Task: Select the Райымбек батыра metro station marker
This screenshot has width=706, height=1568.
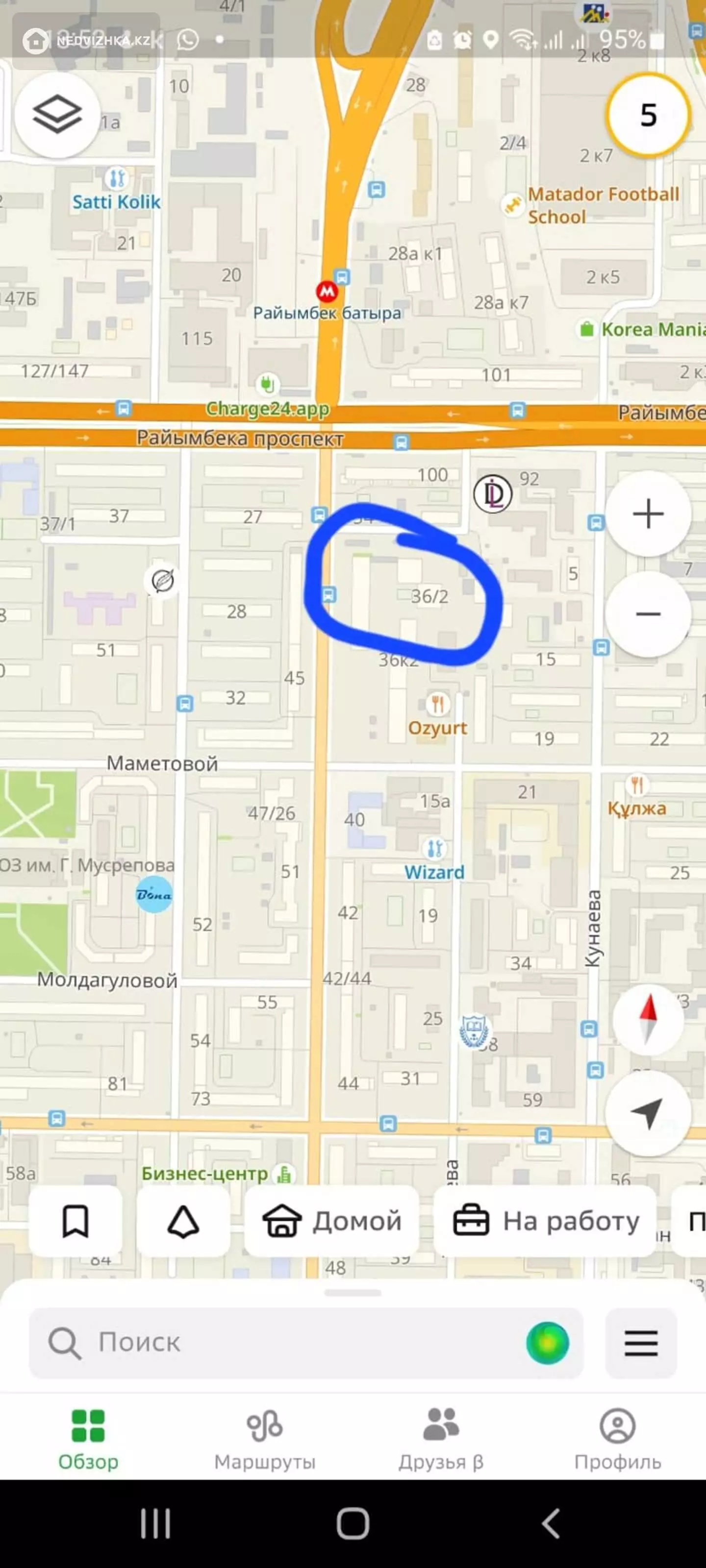Action: (327, 292)
